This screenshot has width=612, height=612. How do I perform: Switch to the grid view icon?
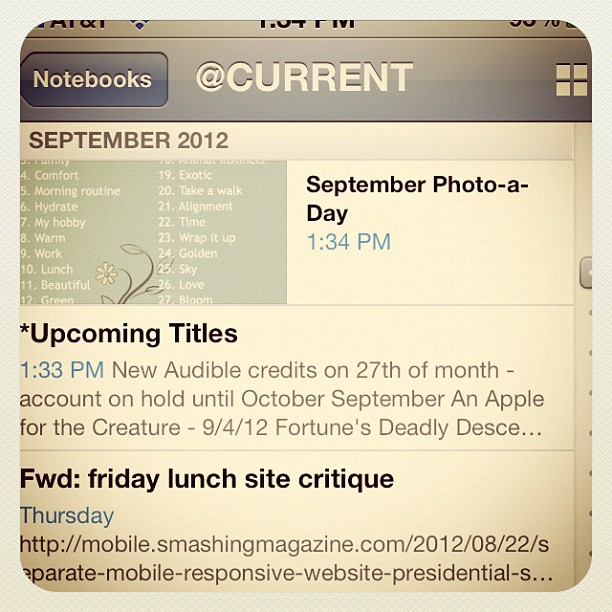coord(571,80)
